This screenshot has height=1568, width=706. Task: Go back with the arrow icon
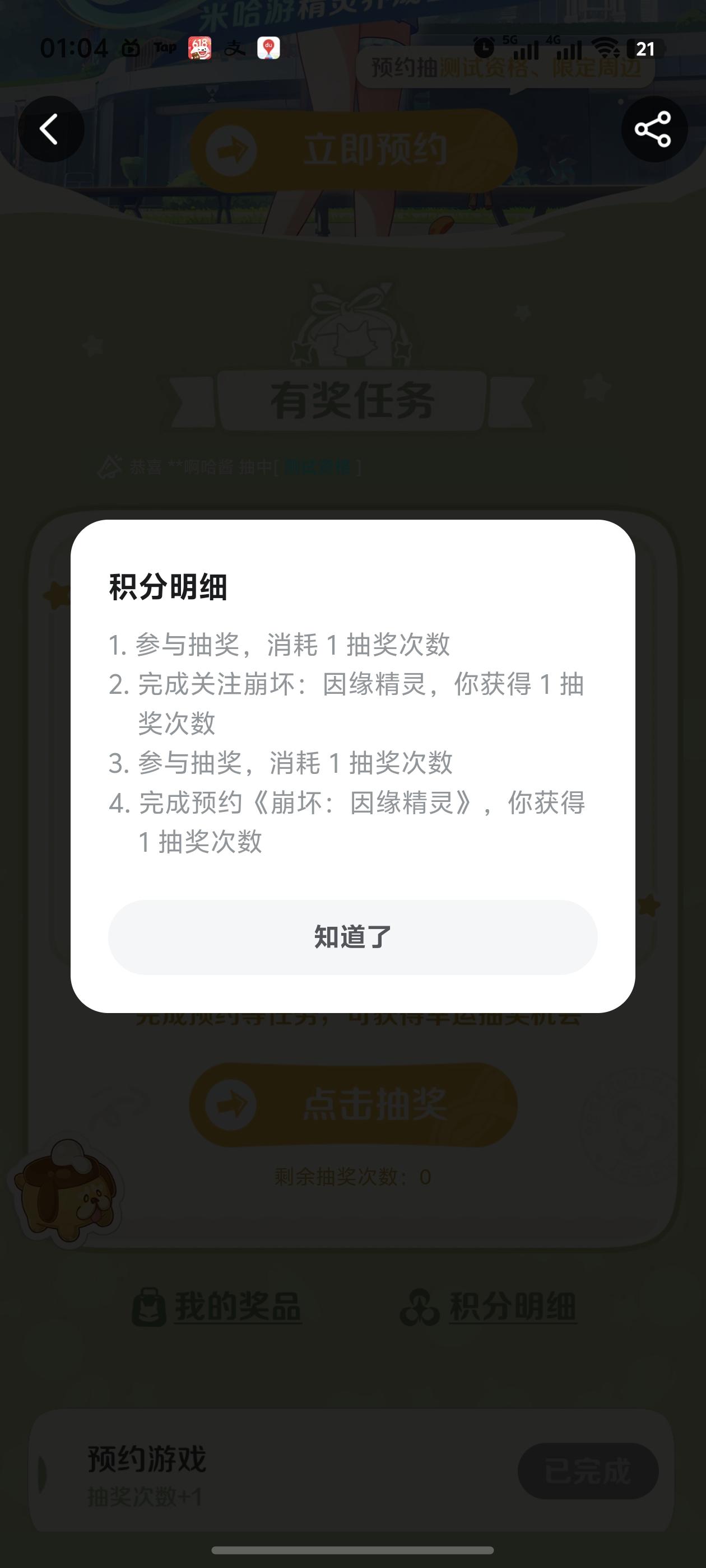(x=50, y=129)
